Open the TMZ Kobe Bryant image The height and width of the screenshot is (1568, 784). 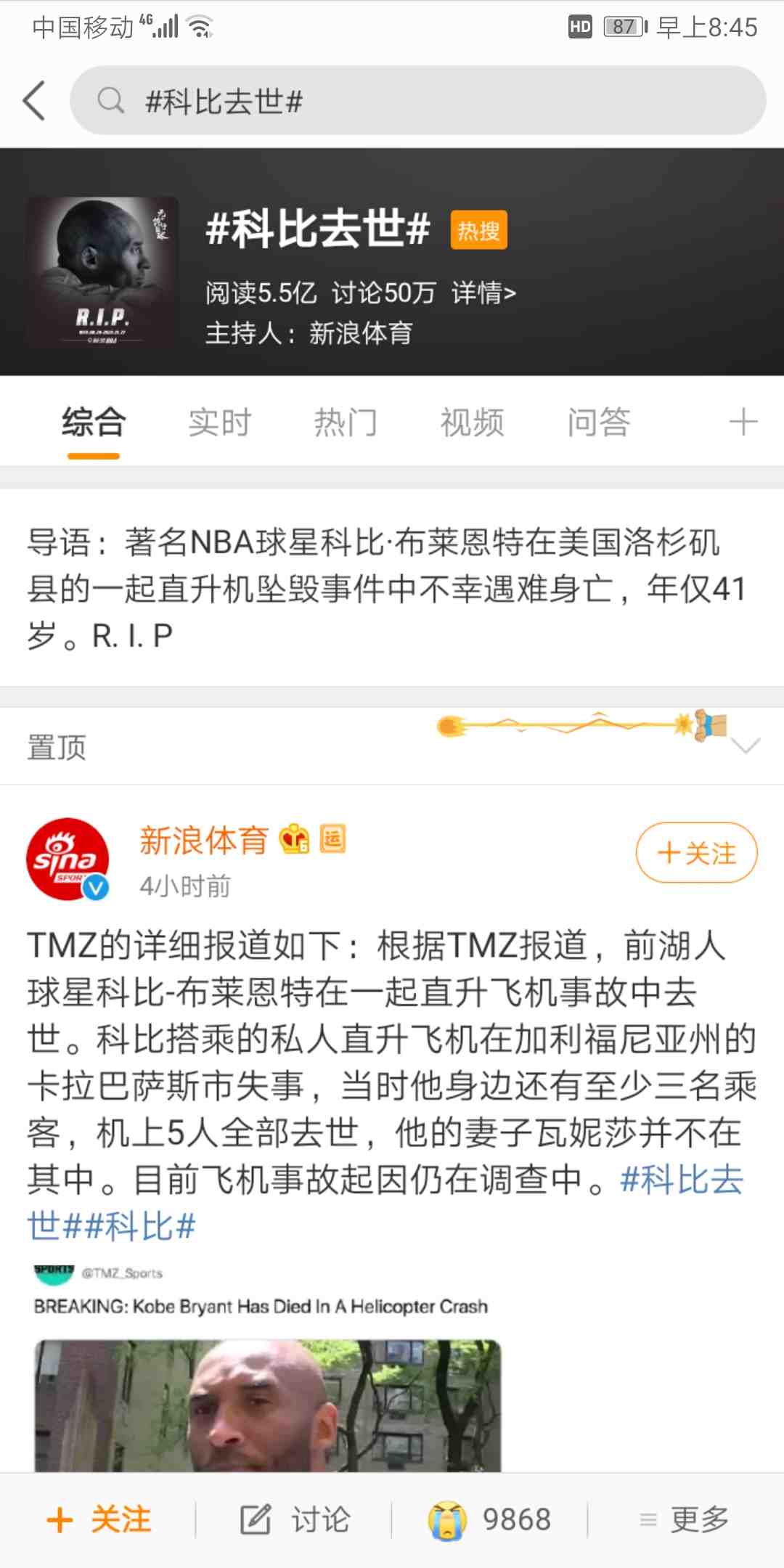tap(267, 1405)
